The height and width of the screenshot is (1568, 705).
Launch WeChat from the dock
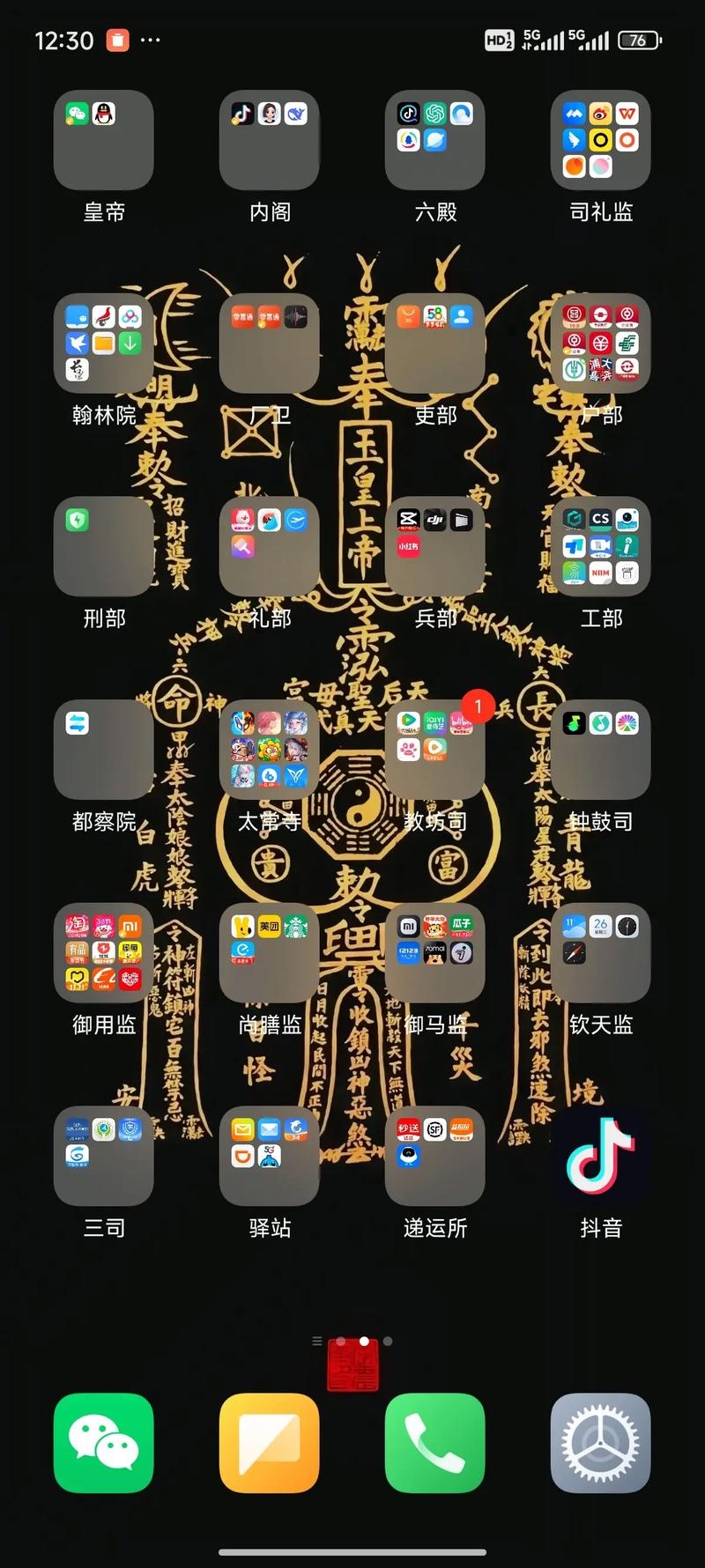pyautogui.click(x=104, y=1445)
